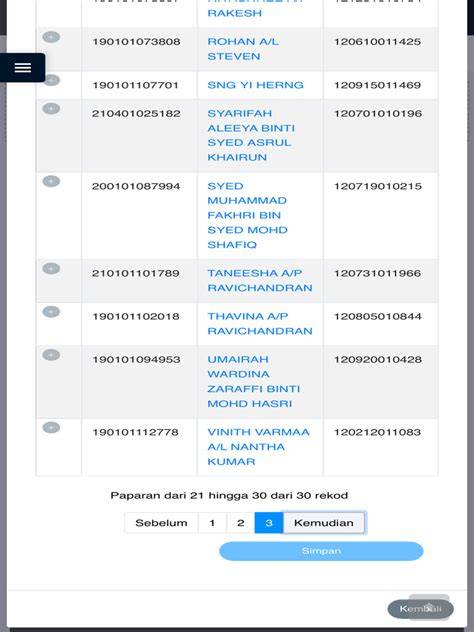Open the hamburger drawer menu

coord(23,67)
